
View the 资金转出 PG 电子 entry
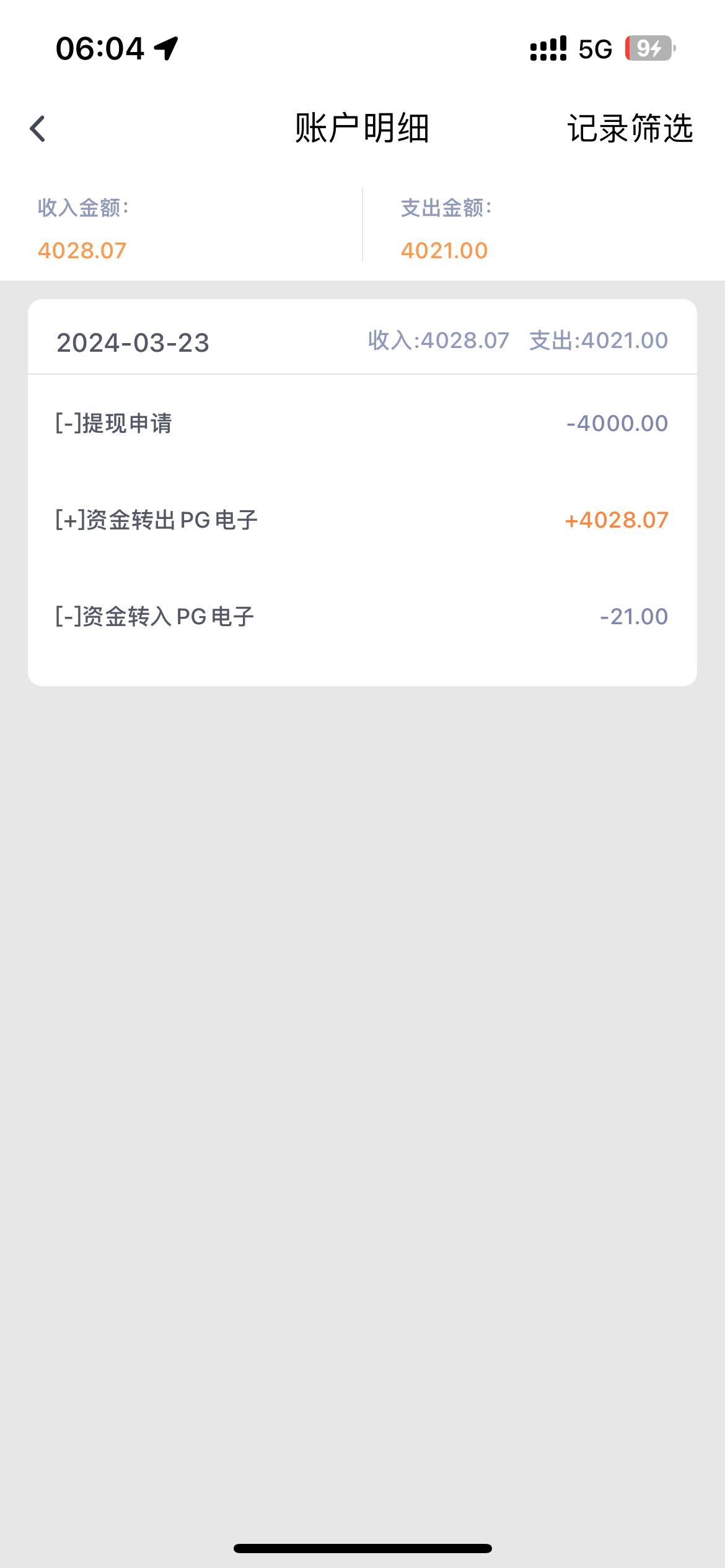[x=362, y=520]
